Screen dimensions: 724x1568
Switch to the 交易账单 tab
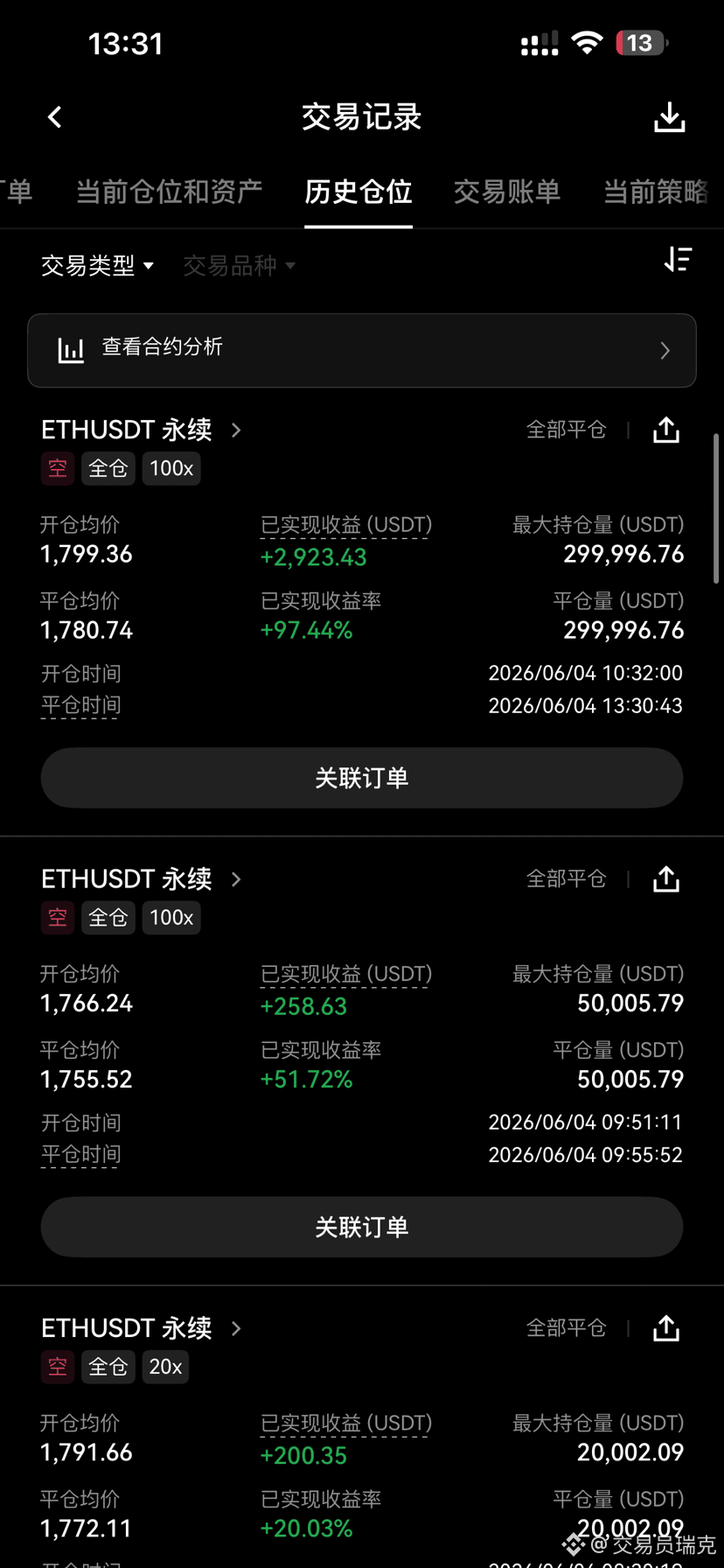coord(507,192)
